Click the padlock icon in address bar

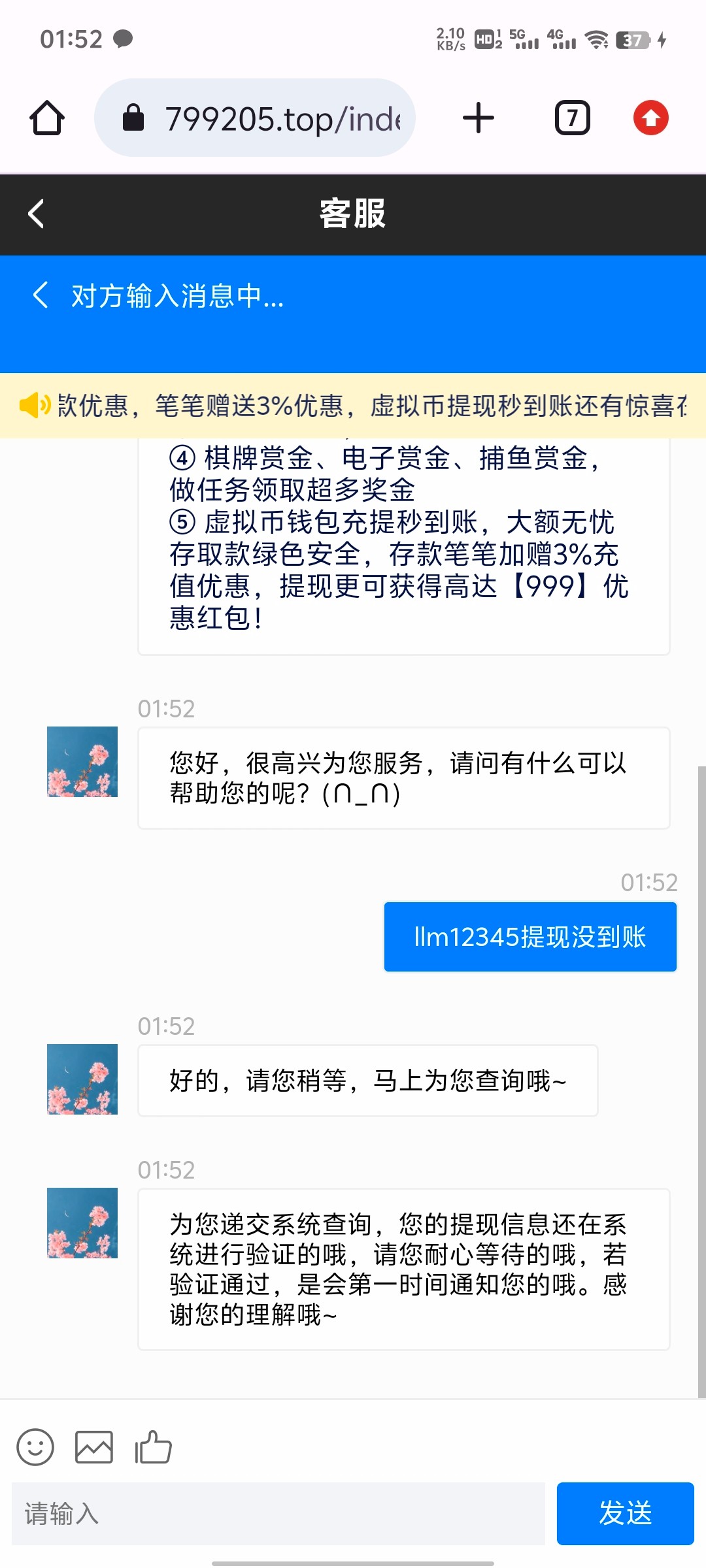[x=133, y=118]
